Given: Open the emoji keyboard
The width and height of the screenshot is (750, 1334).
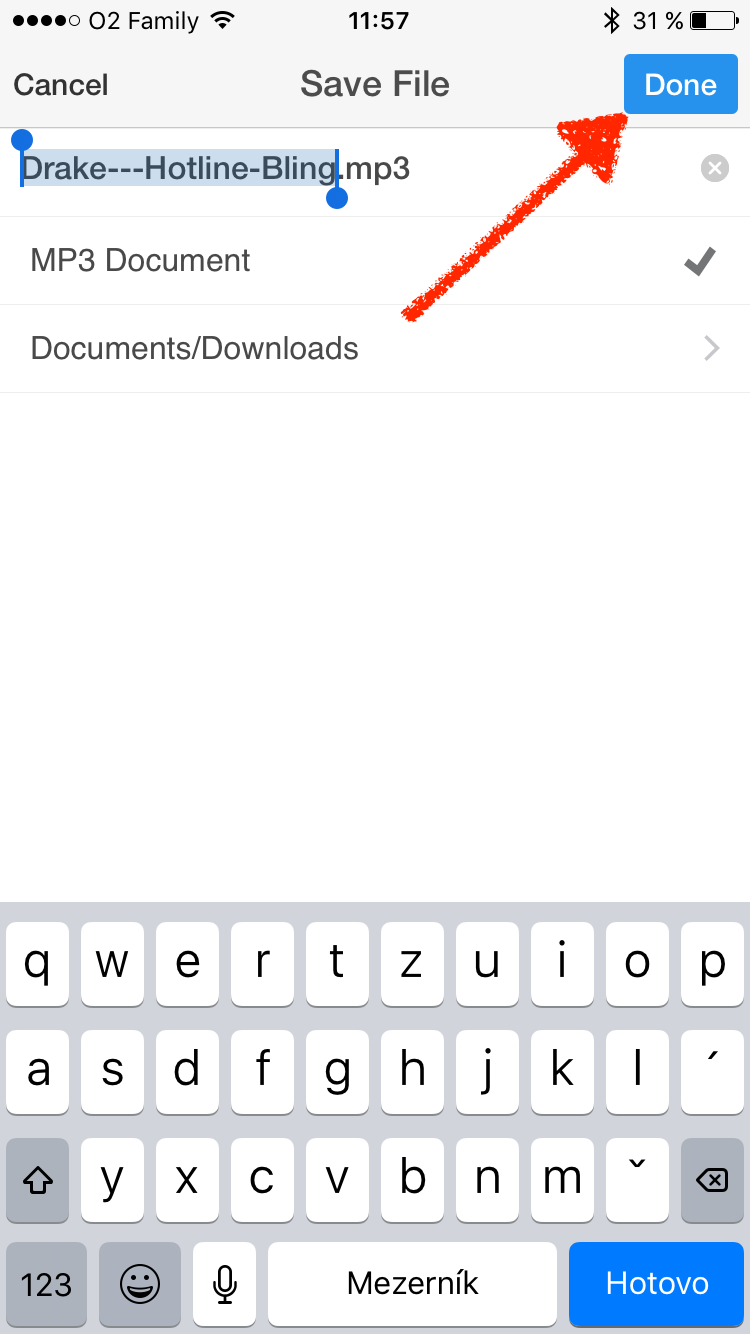Looking at the screenshot, I should click(139, 1283).
